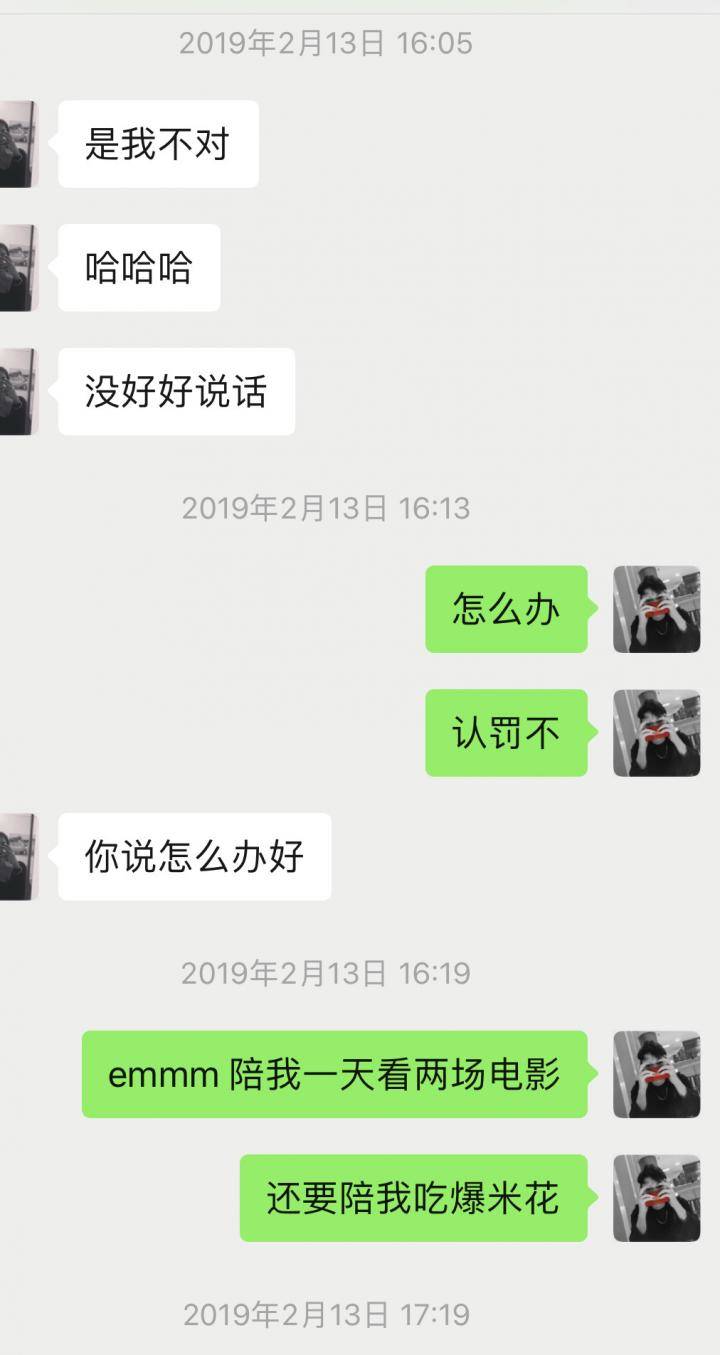Select the "没好好说话" chat bubble
This screenshot has height=1355, width=720.
[x=176, y=392]
